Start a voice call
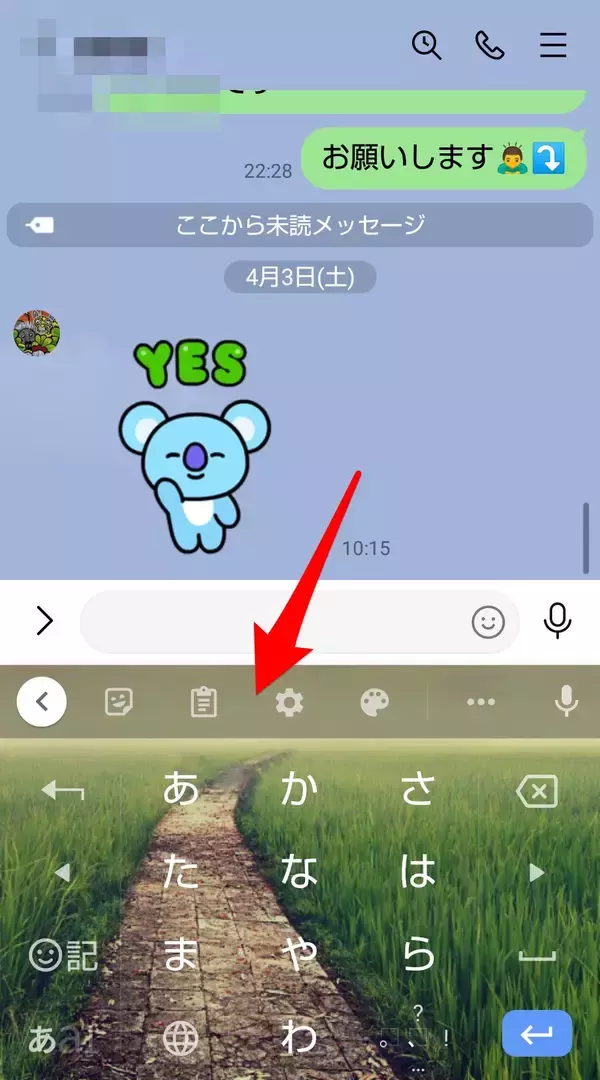The image size is (600, 1080). 490,45
